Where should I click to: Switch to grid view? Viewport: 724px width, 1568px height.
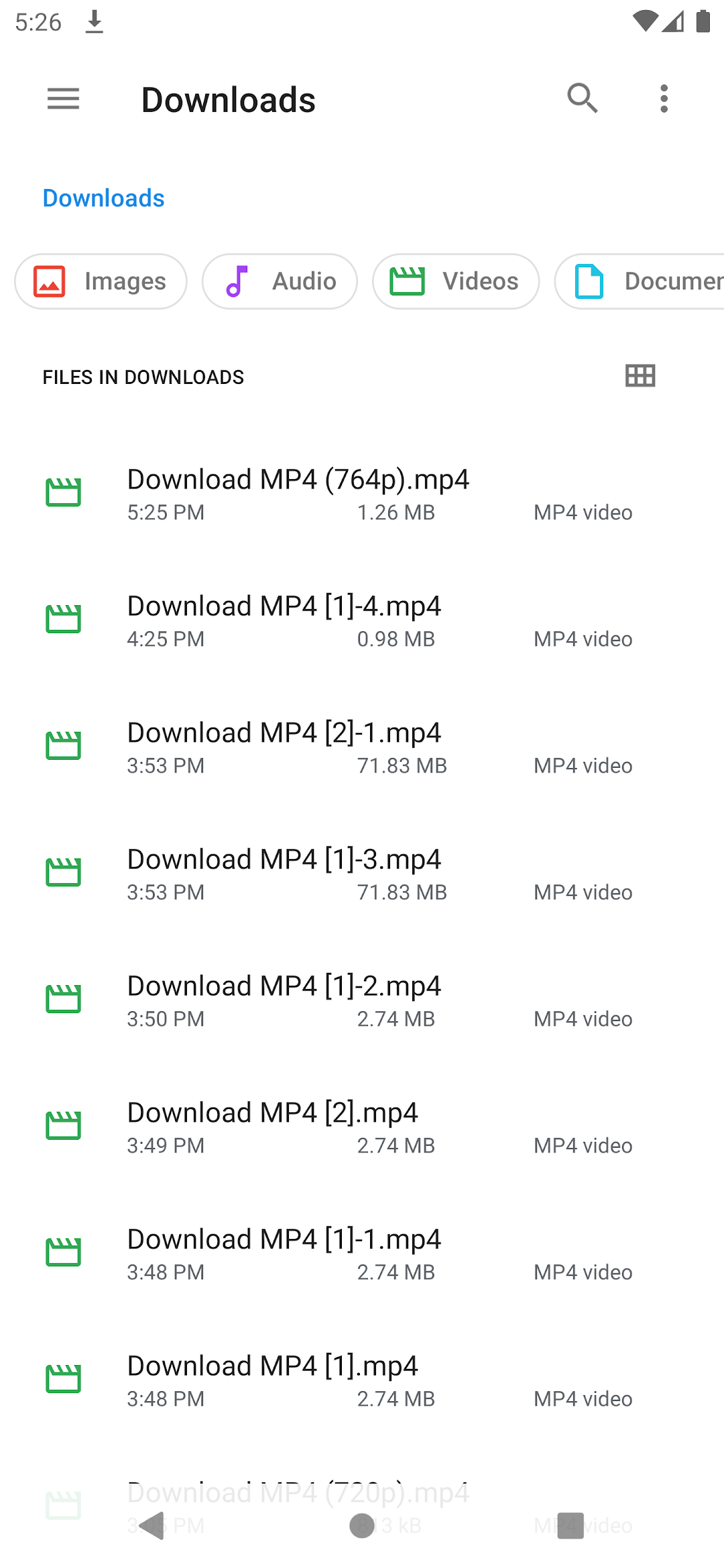pyautogui.click(x=640, y=376)
